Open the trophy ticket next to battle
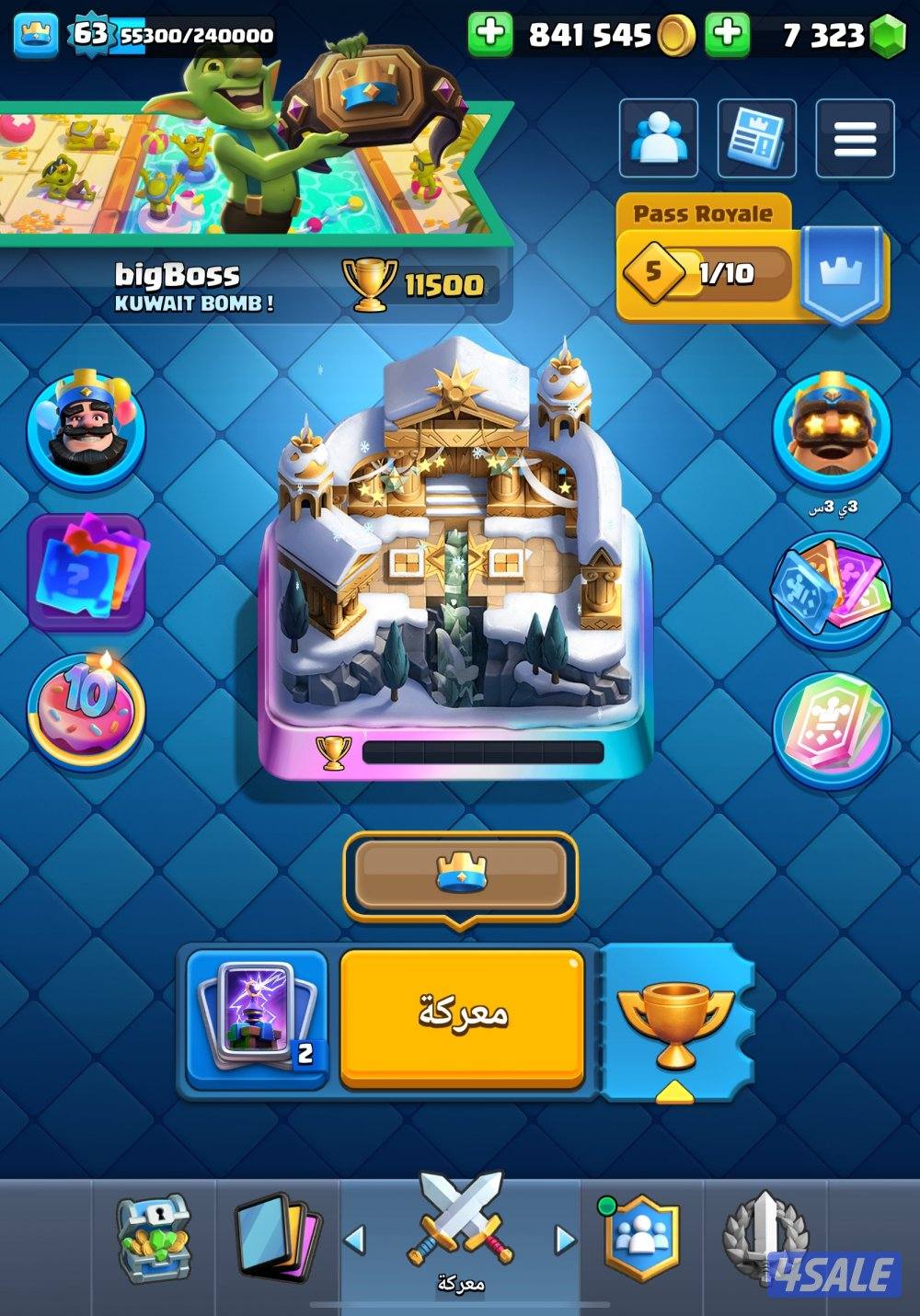The width and height of the screenshot is (920, 1316). click(676, 1021)
